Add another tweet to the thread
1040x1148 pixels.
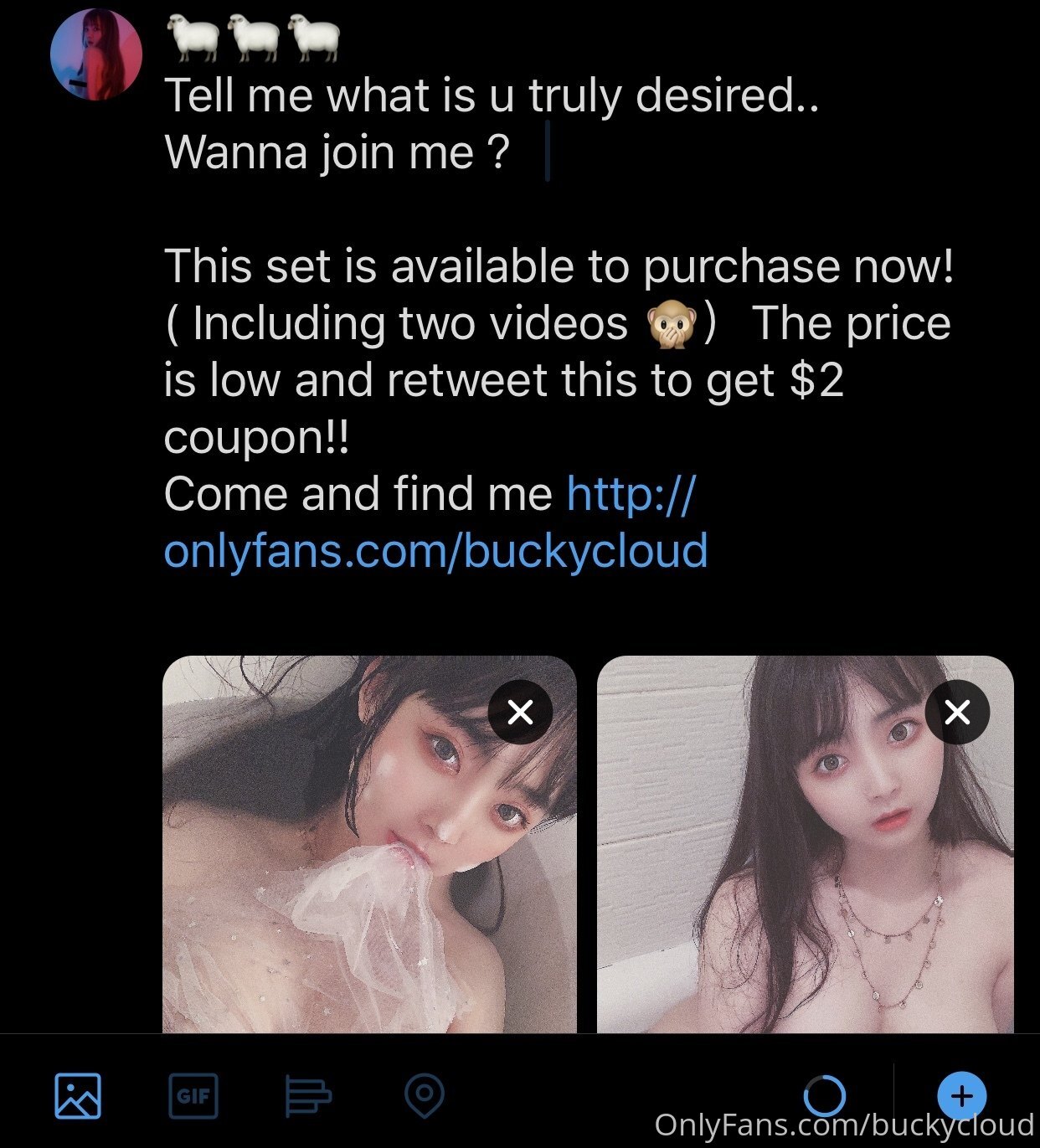[962, 1095]
